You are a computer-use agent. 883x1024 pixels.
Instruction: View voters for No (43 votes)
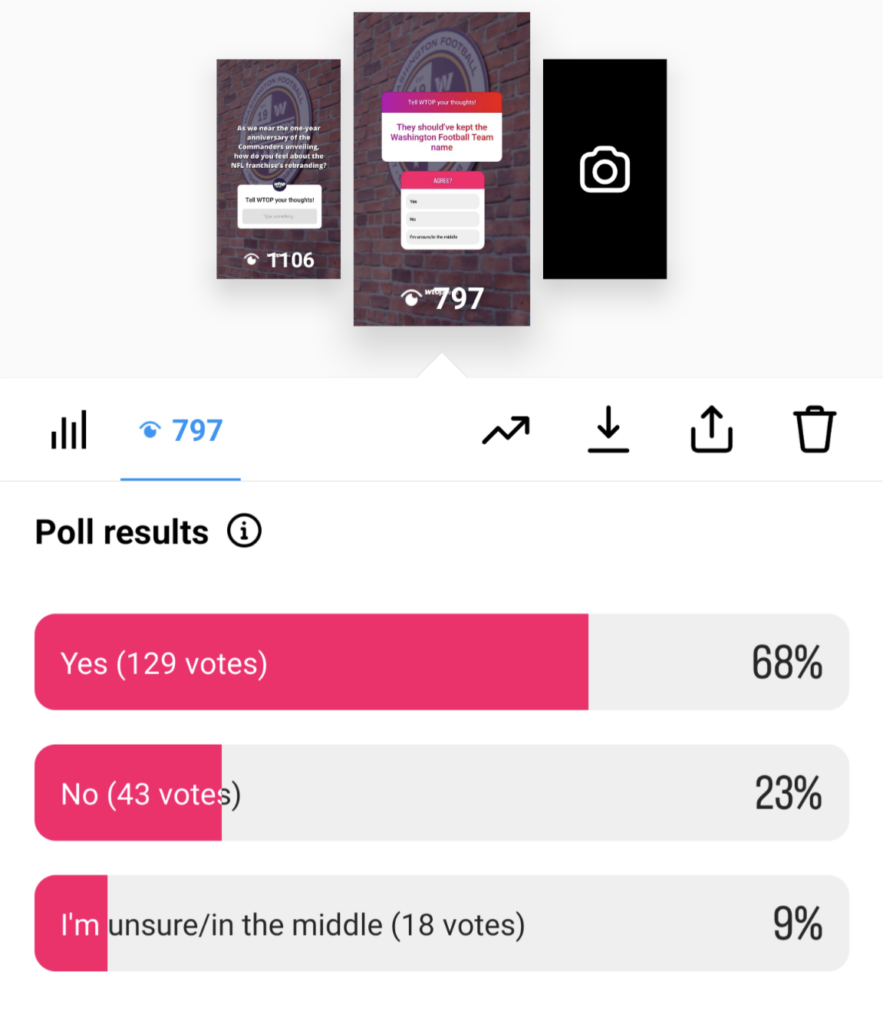point(441,793)
